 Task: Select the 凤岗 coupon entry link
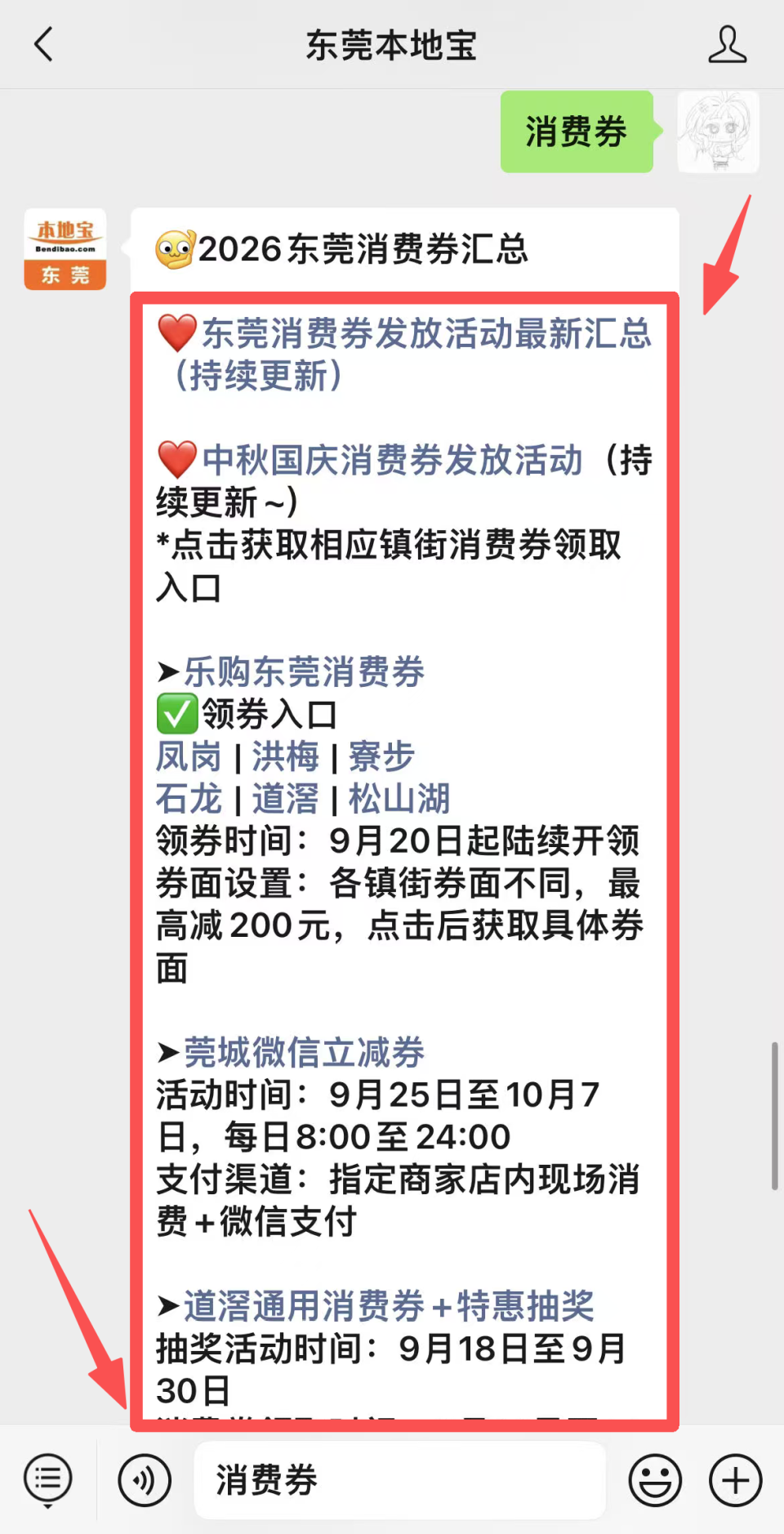coord(189,756)
